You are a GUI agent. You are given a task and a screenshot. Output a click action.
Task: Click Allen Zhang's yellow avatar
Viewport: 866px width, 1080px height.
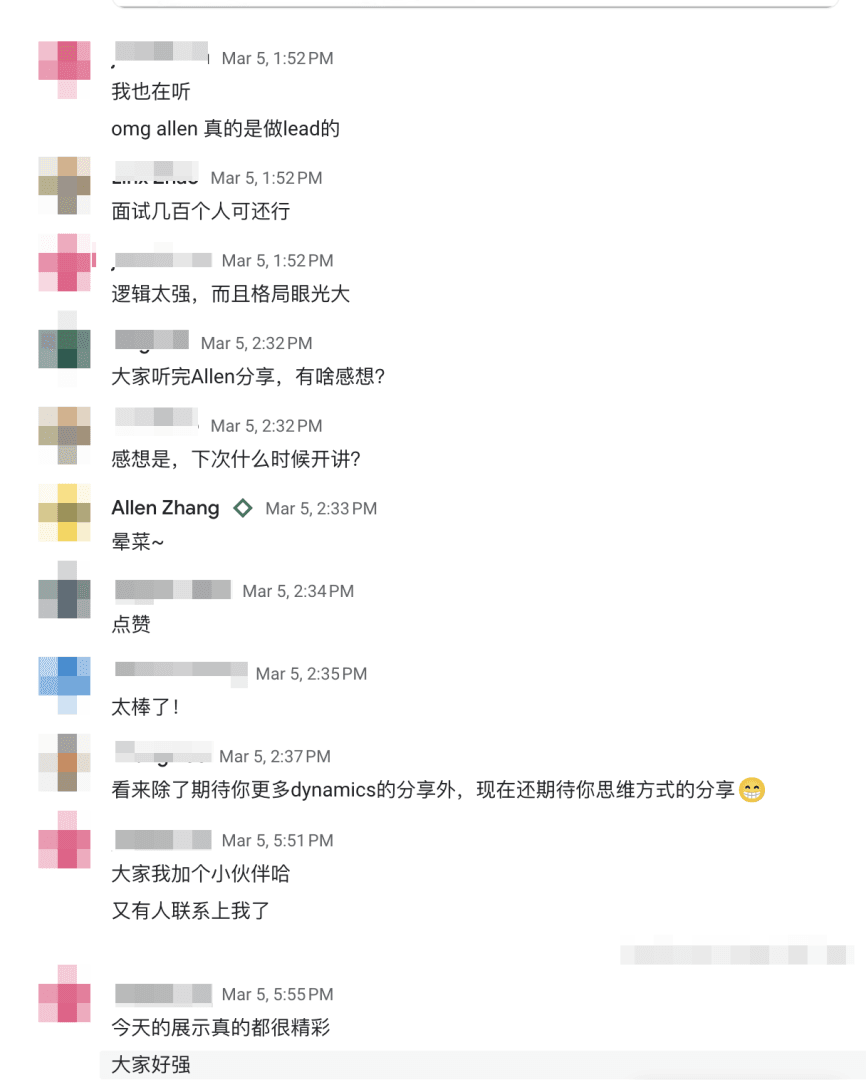[64, 513]
